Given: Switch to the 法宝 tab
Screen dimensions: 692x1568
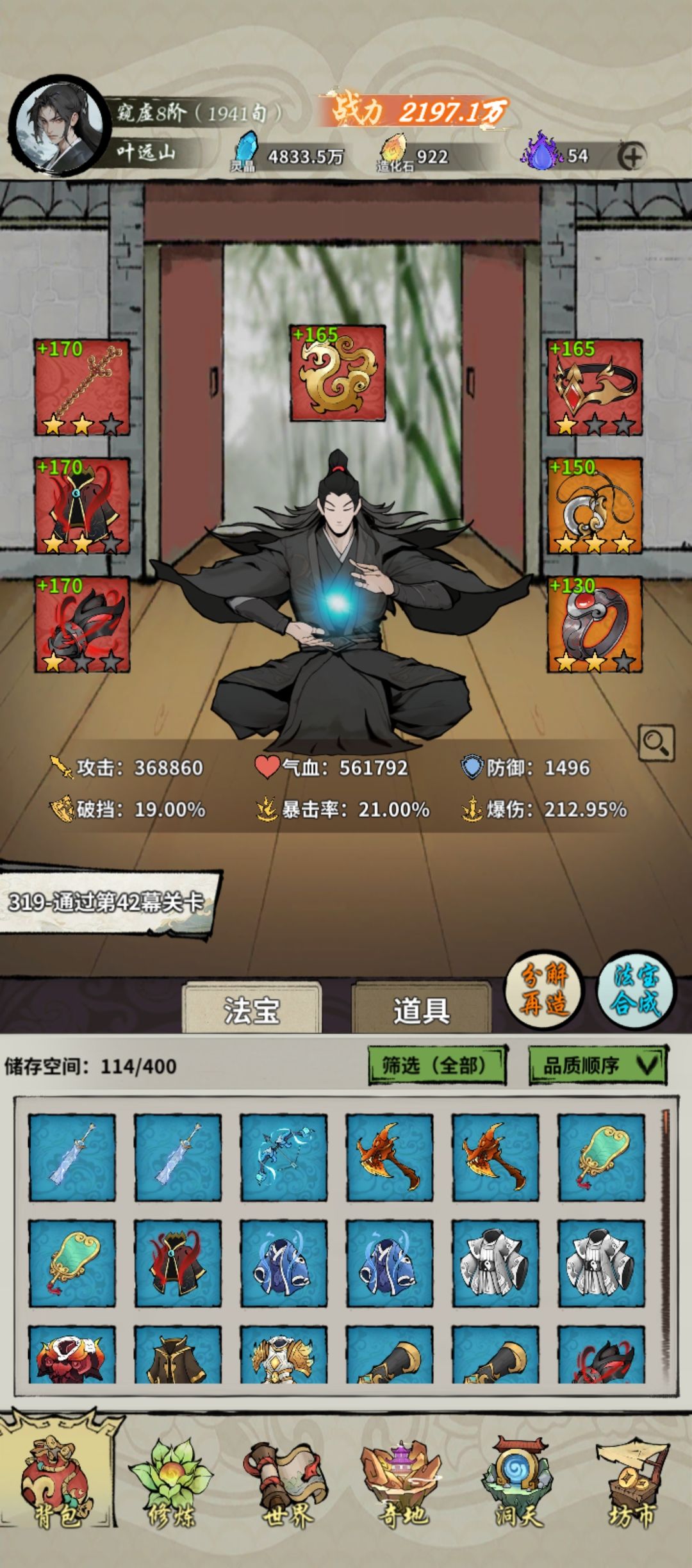Looking at the screenshot, I should 252,1009.
